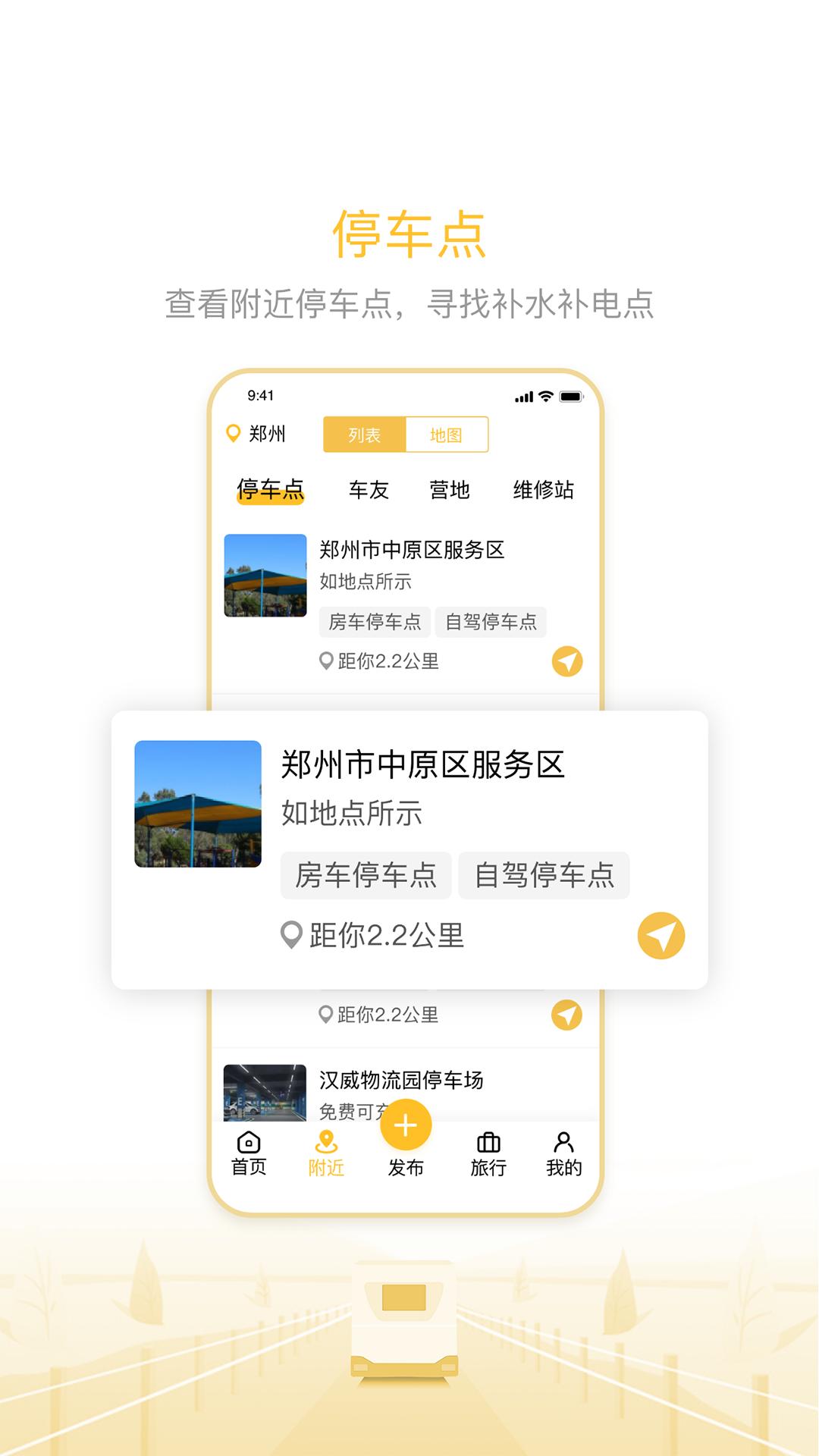Switch view to 地图 mode
This screenshot has width=819, height=1456.
[x=447, y=434]
